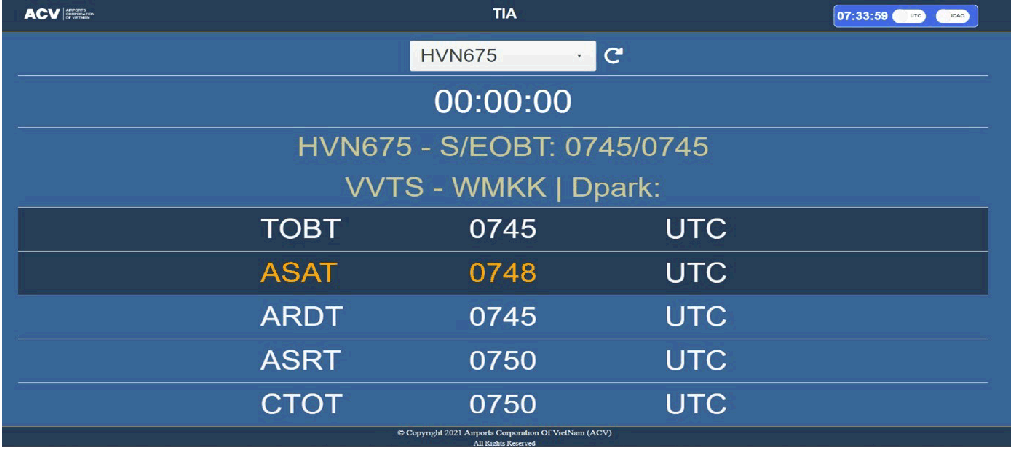The height and width of the screenshot is (452, 1014).
Task: Toggle the UTC time switch
Action: click(910, 17)
